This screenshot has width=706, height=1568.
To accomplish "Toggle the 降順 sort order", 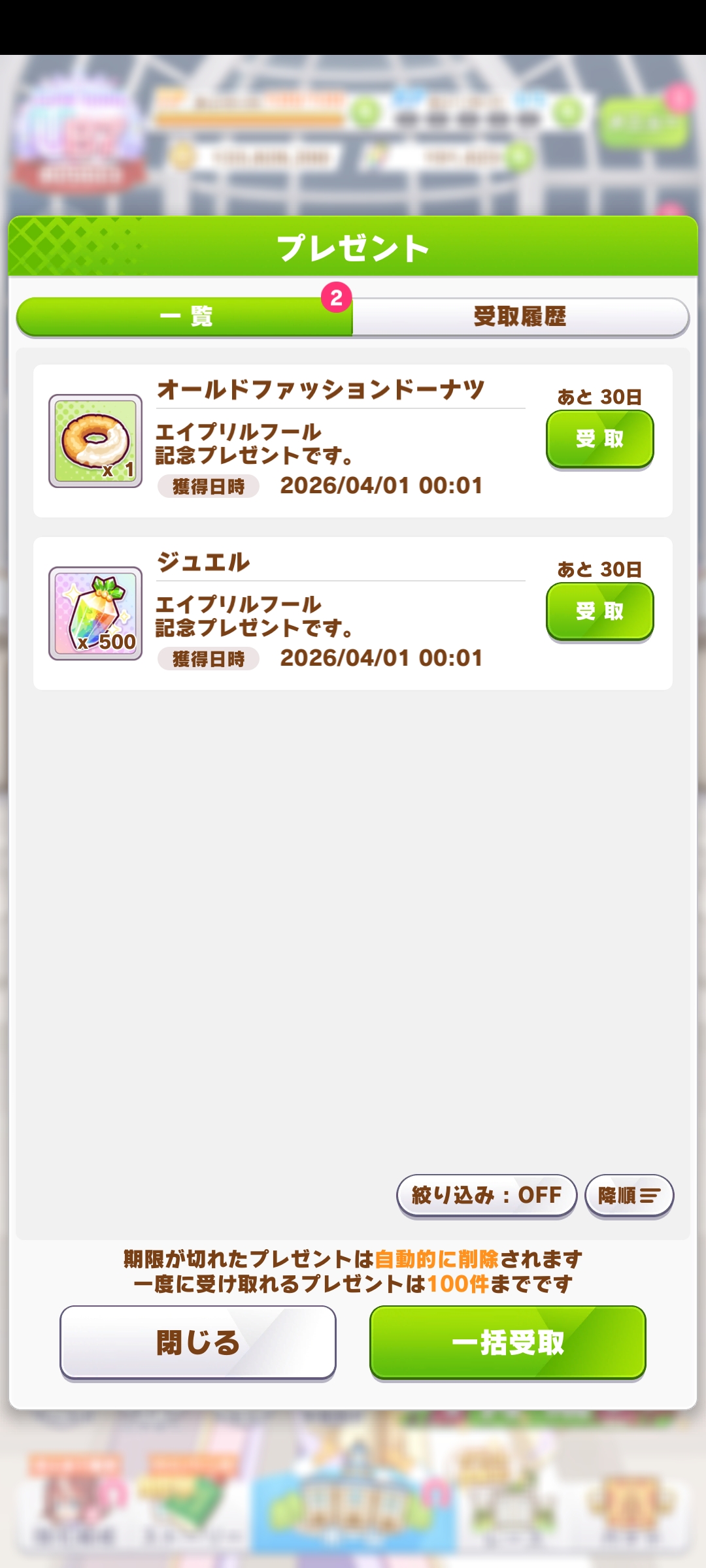I will point(629,1195).
